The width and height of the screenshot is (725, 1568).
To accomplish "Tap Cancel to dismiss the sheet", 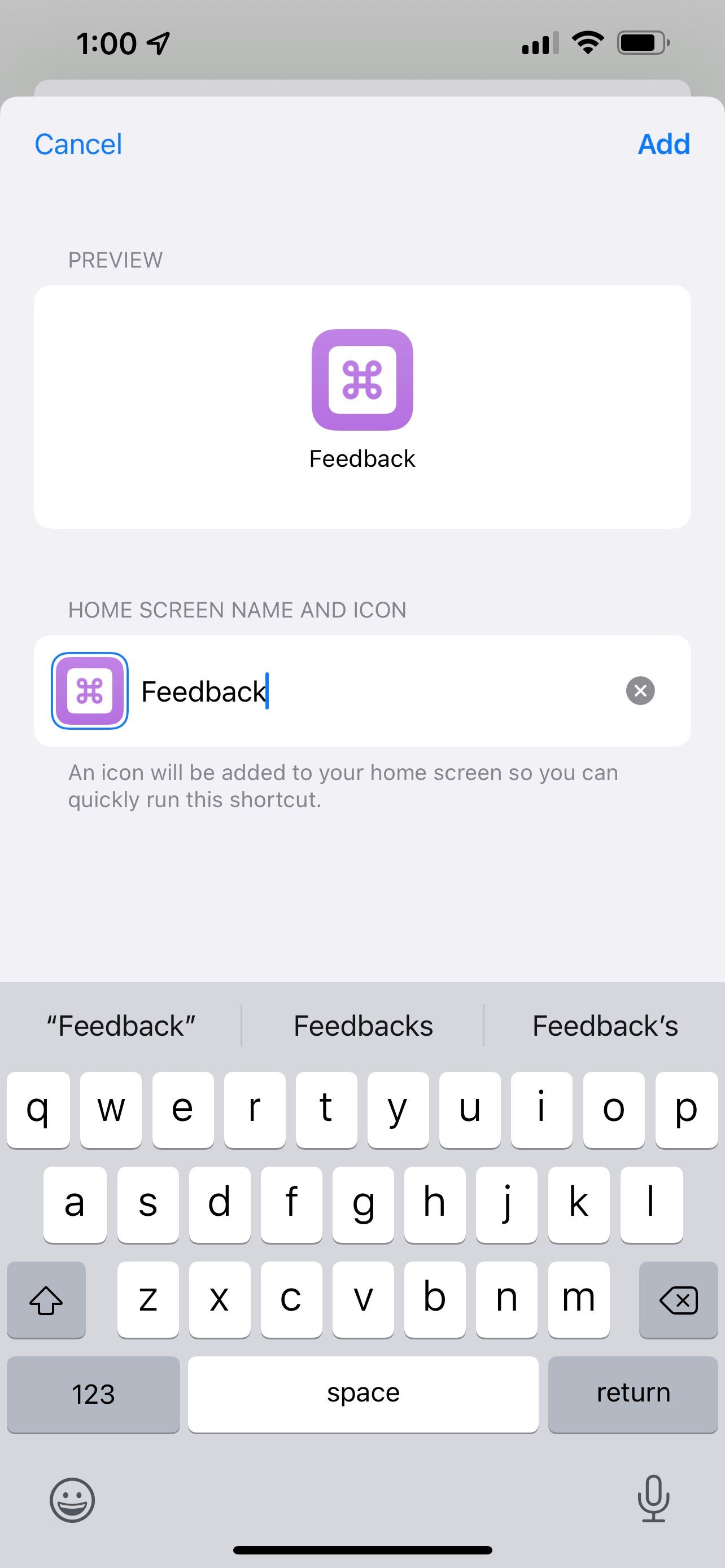I will (77, 144).
